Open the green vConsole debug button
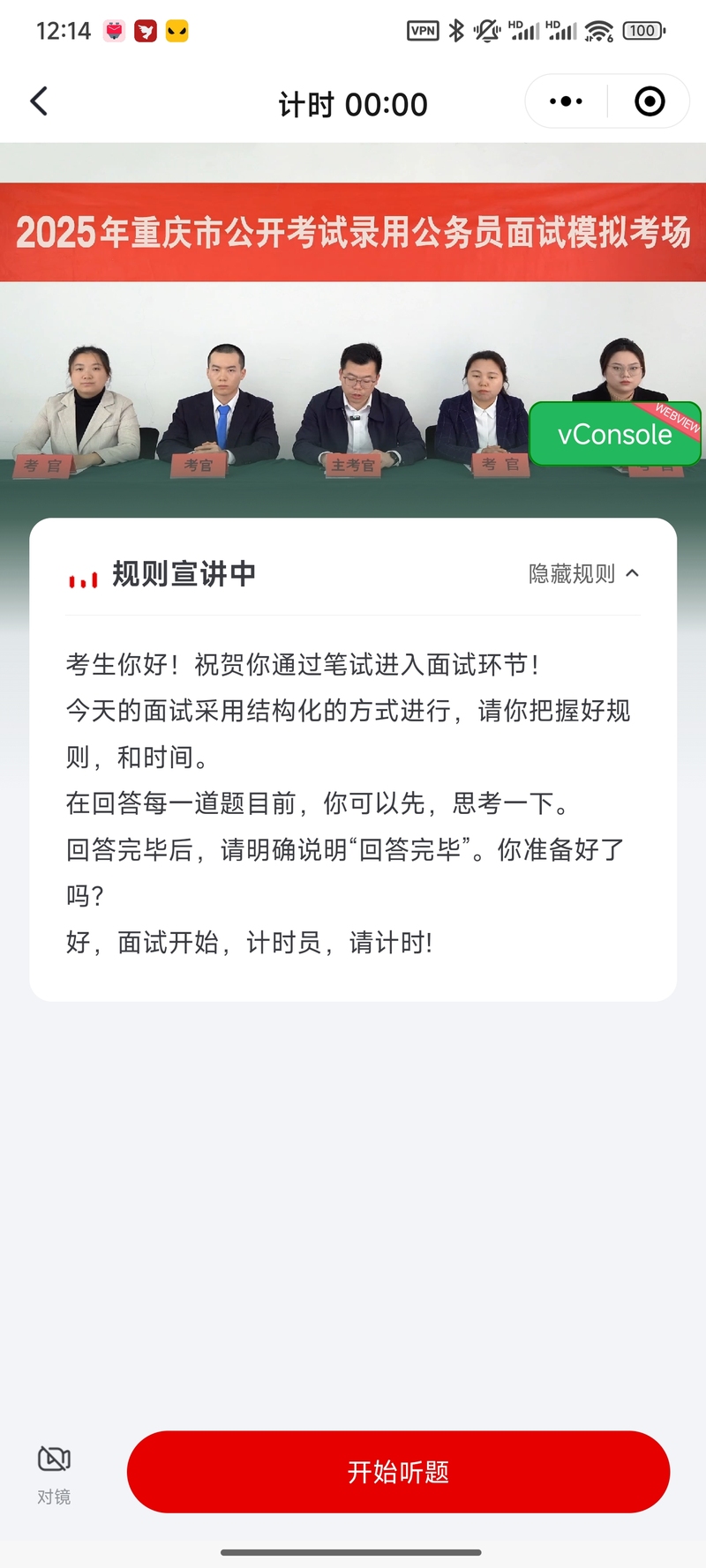Viewport: 706px width, 1568px height. tap(615, 434)
